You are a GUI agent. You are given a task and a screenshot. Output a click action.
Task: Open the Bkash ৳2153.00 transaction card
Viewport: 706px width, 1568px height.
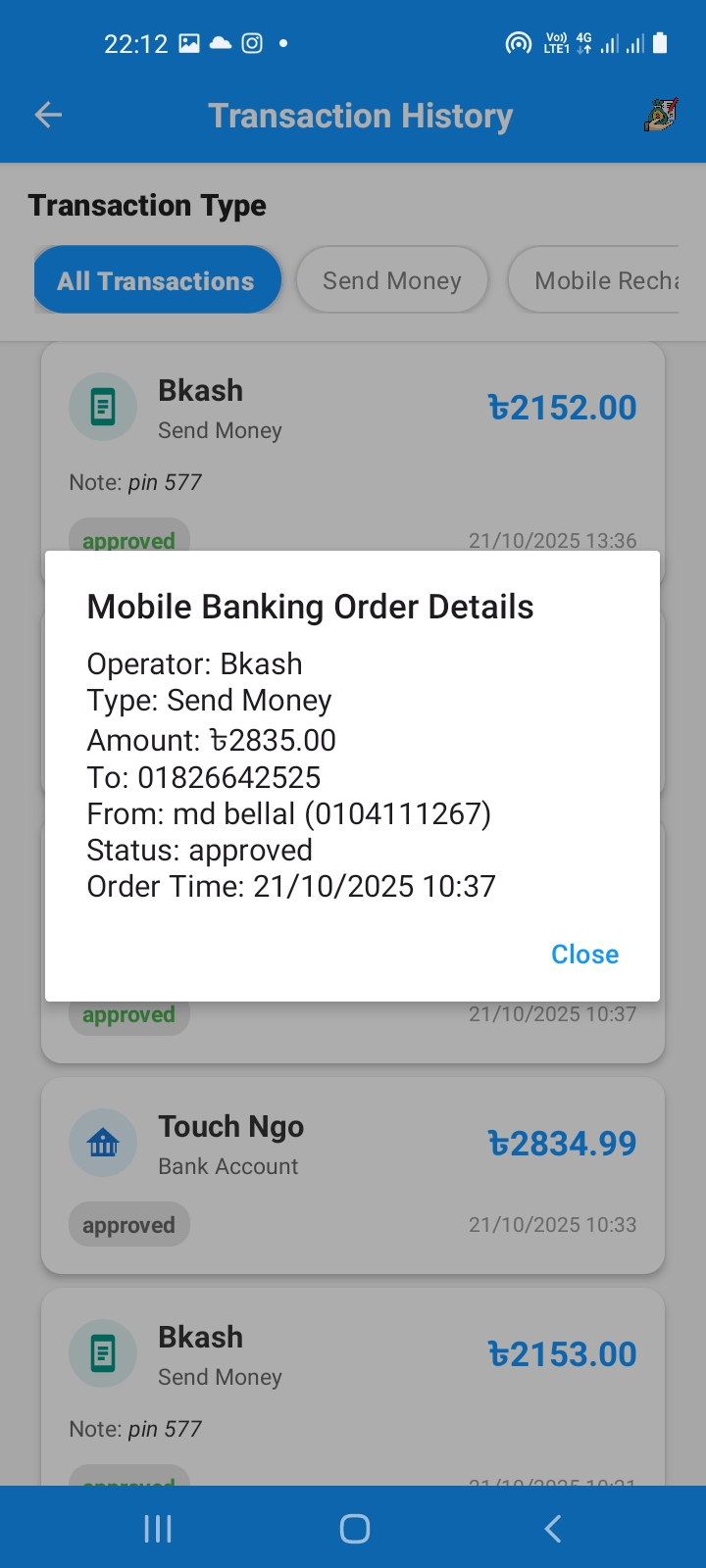(353, 1372)
